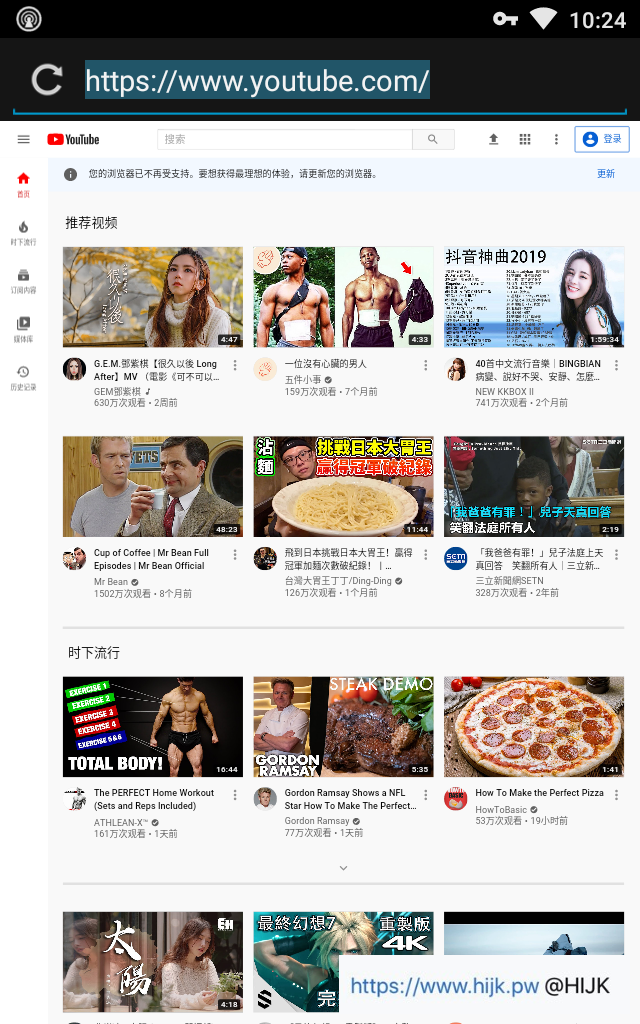Watch the Gordon Ramsay steak demo video
The height and width of the screenshot is (1024, 640).
[x=343, y=727]
